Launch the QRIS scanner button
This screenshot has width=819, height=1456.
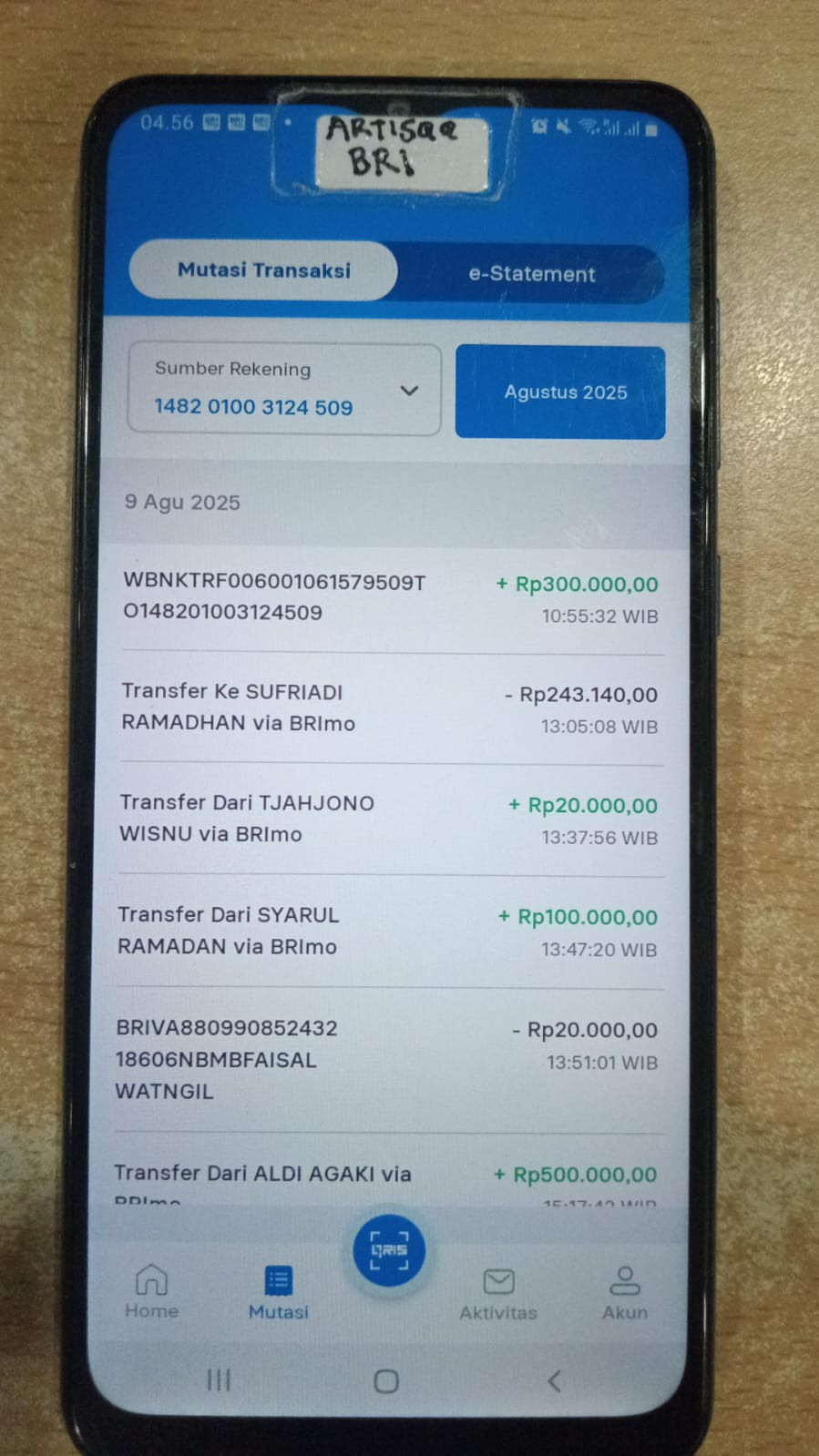389,1251
